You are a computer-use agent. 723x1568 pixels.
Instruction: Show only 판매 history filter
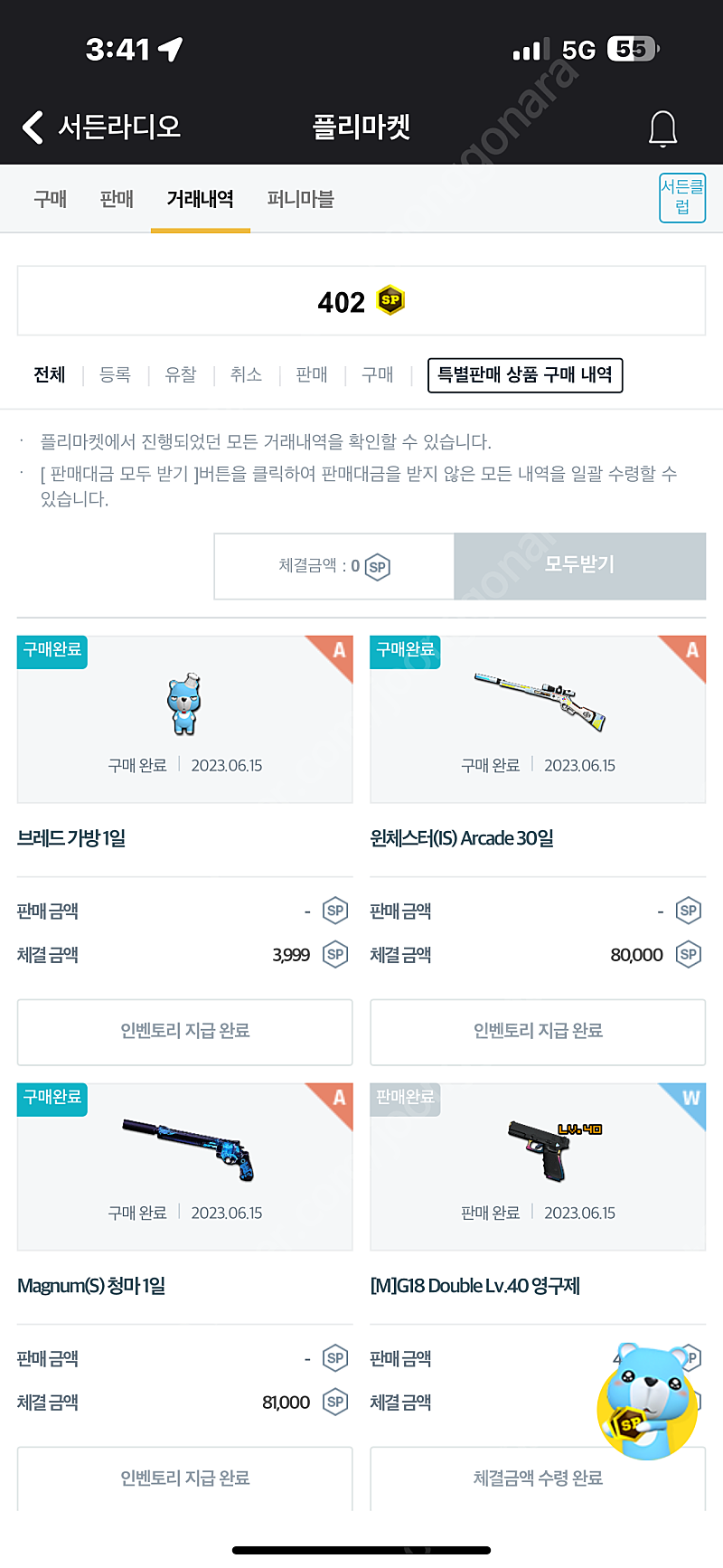[312, 374]
